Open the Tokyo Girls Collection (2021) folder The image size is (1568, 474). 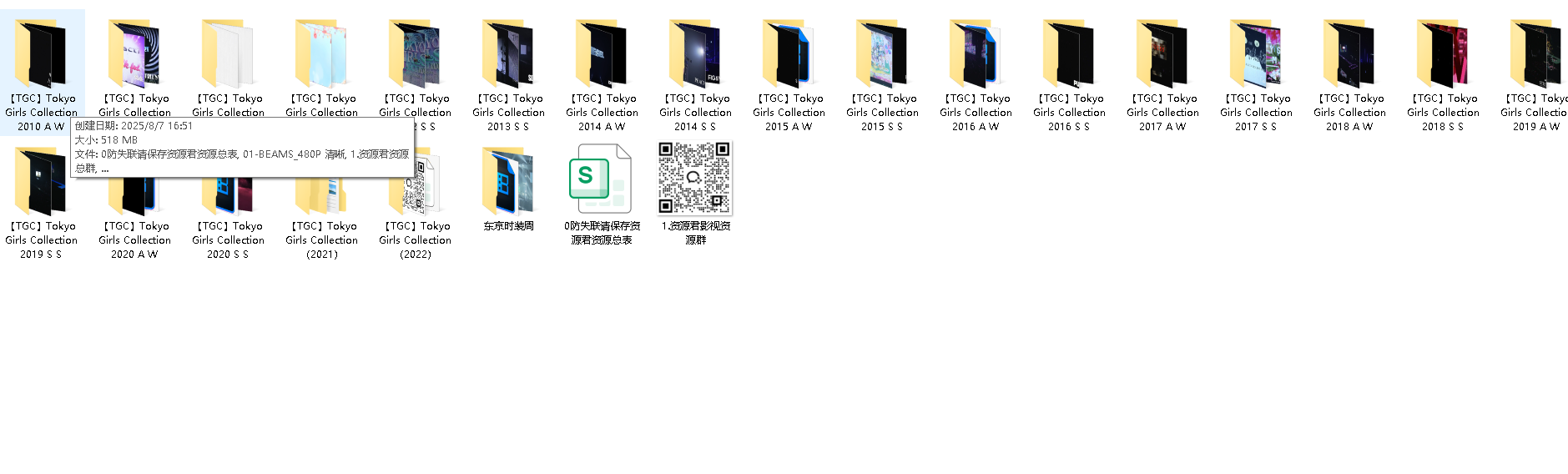tap(321, 196)
